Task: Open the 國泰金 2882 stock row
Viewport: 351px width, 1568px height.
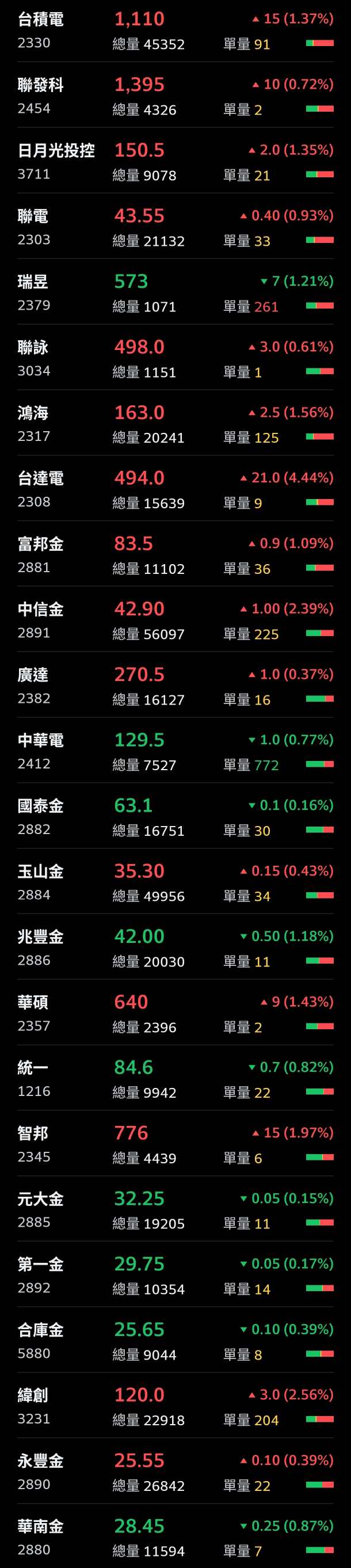Action: [x=175, y=817]
